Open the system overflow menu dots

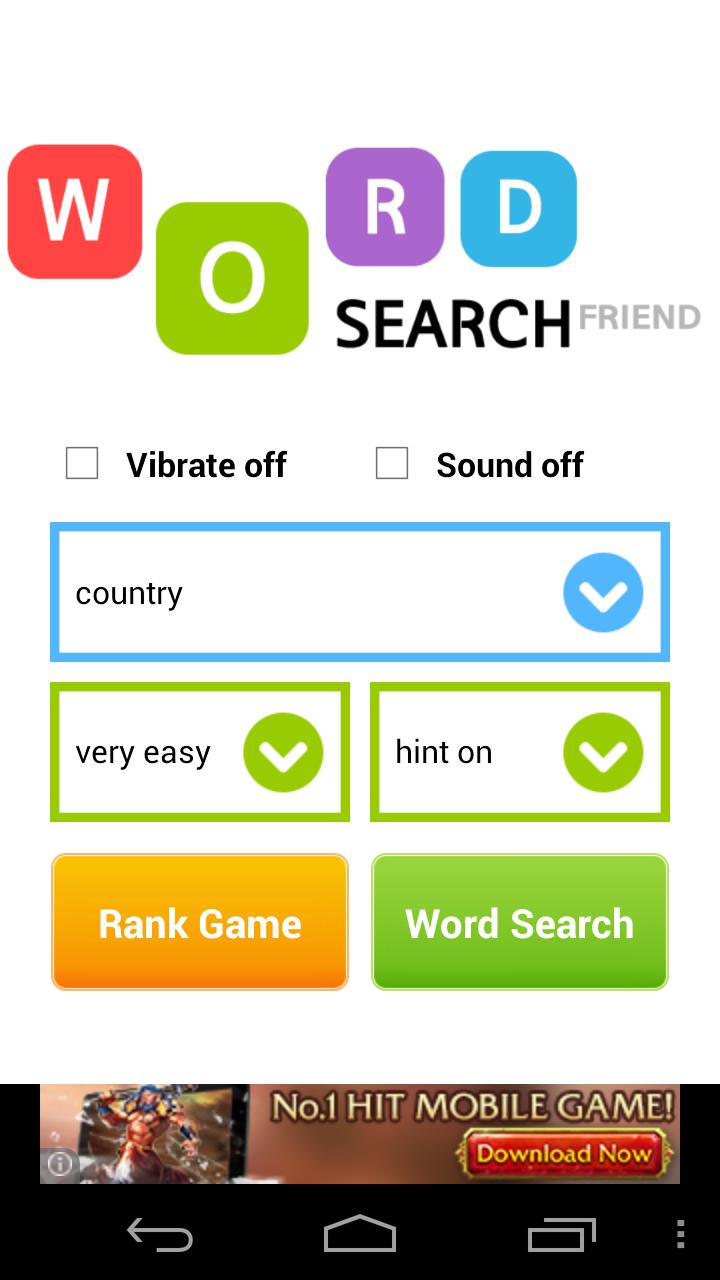tap(680, 1236)
